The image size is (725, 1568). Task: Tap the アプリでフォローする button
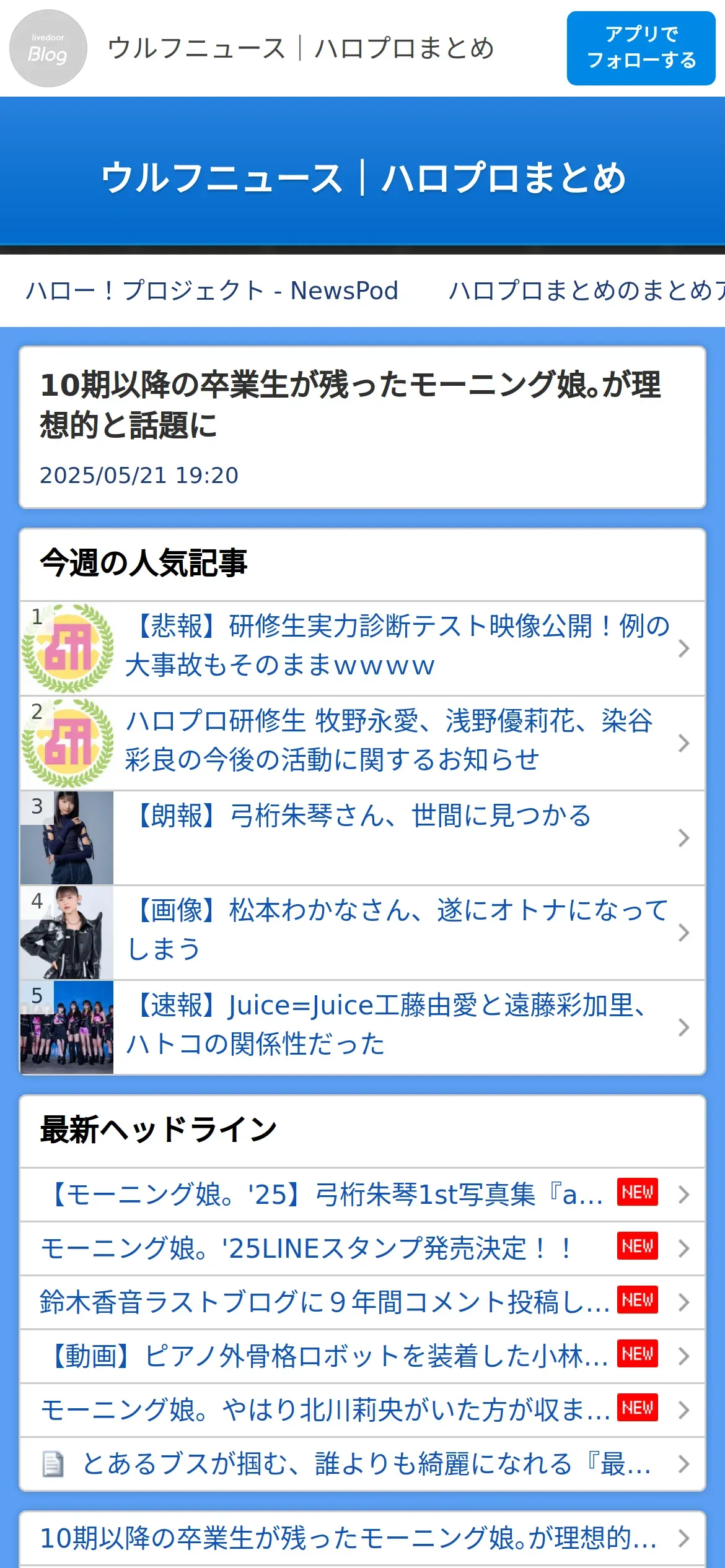pos(641,48)
